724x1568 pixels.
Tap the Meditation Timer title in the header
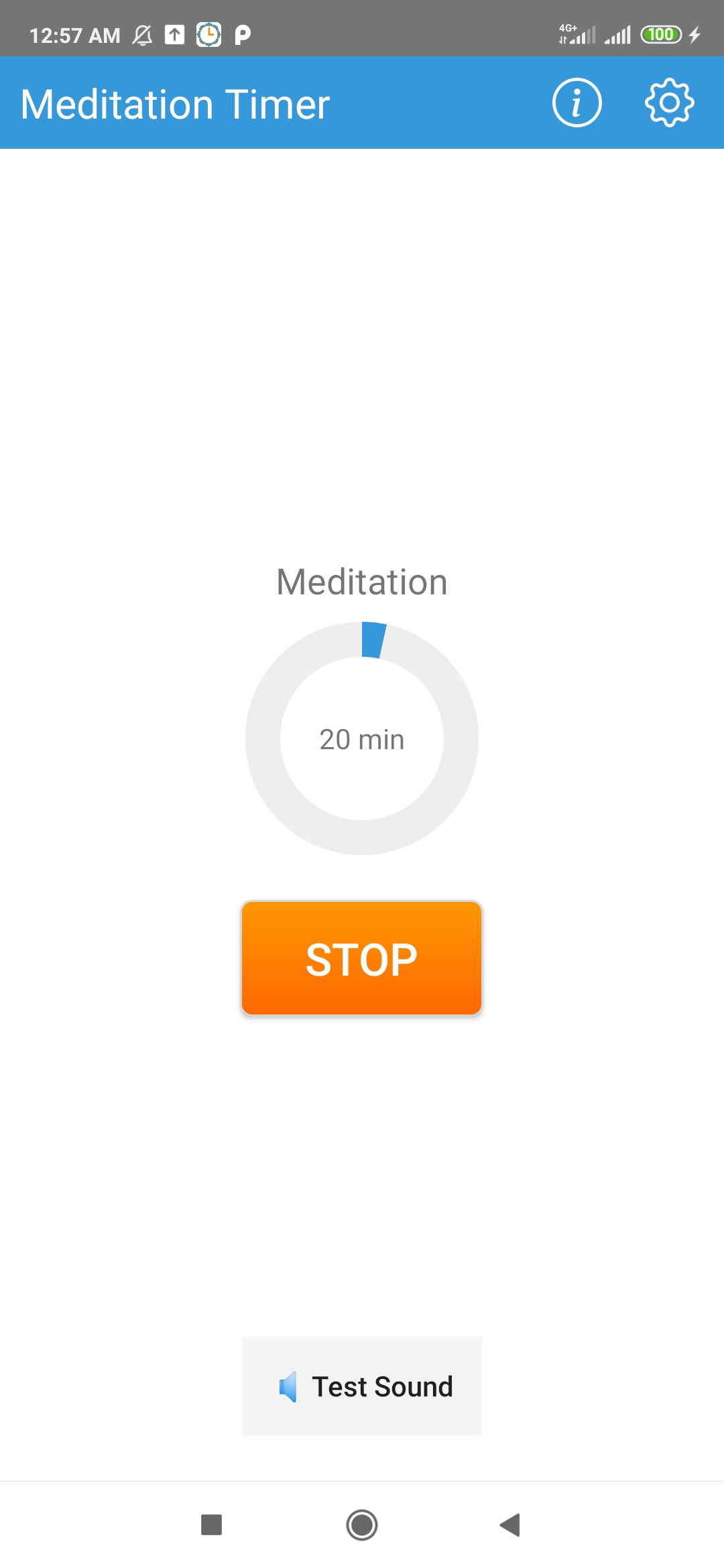coord(176,103)
